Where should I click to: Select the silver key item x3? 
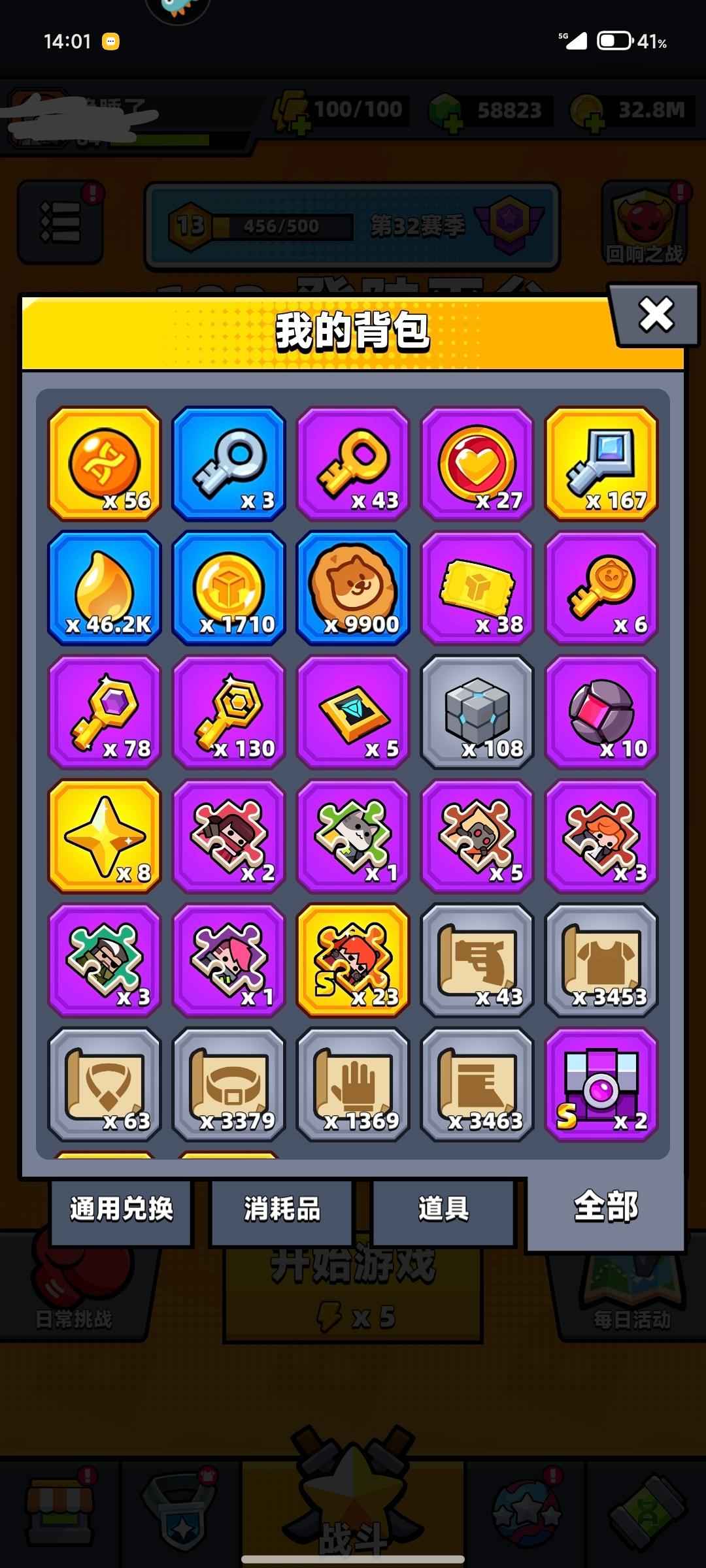click(229, 464)
